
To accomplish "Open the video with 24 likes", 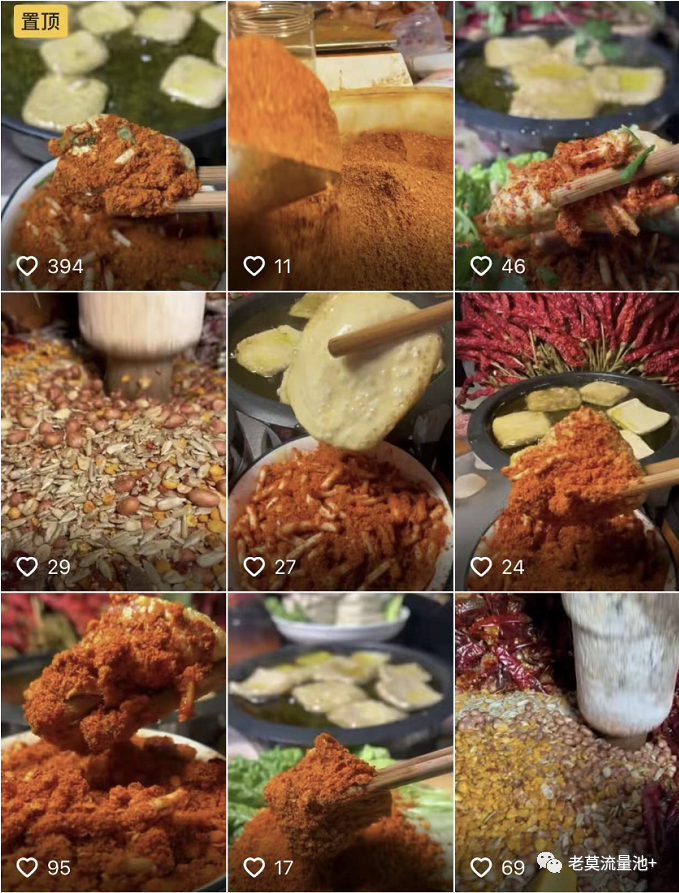I will pos(566,440).
